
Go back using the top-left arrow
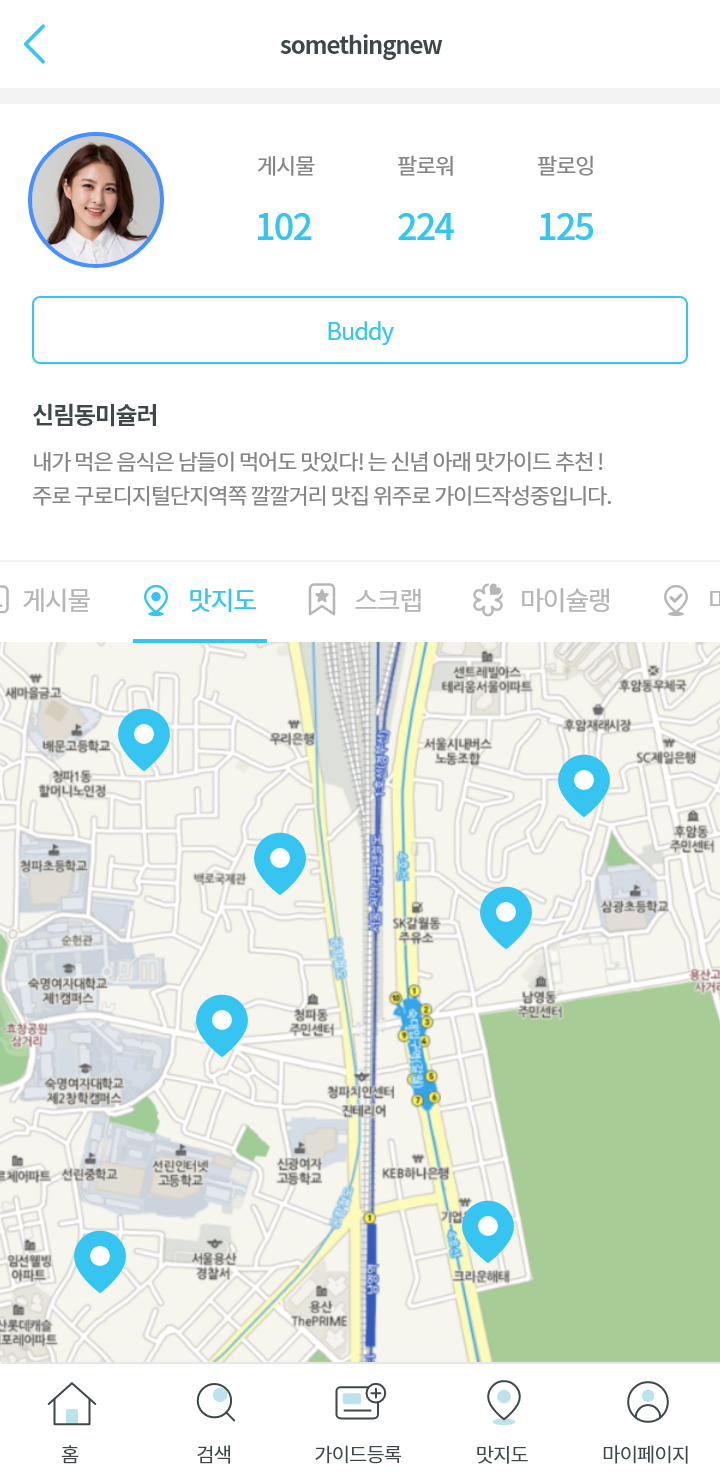point(35,45)
